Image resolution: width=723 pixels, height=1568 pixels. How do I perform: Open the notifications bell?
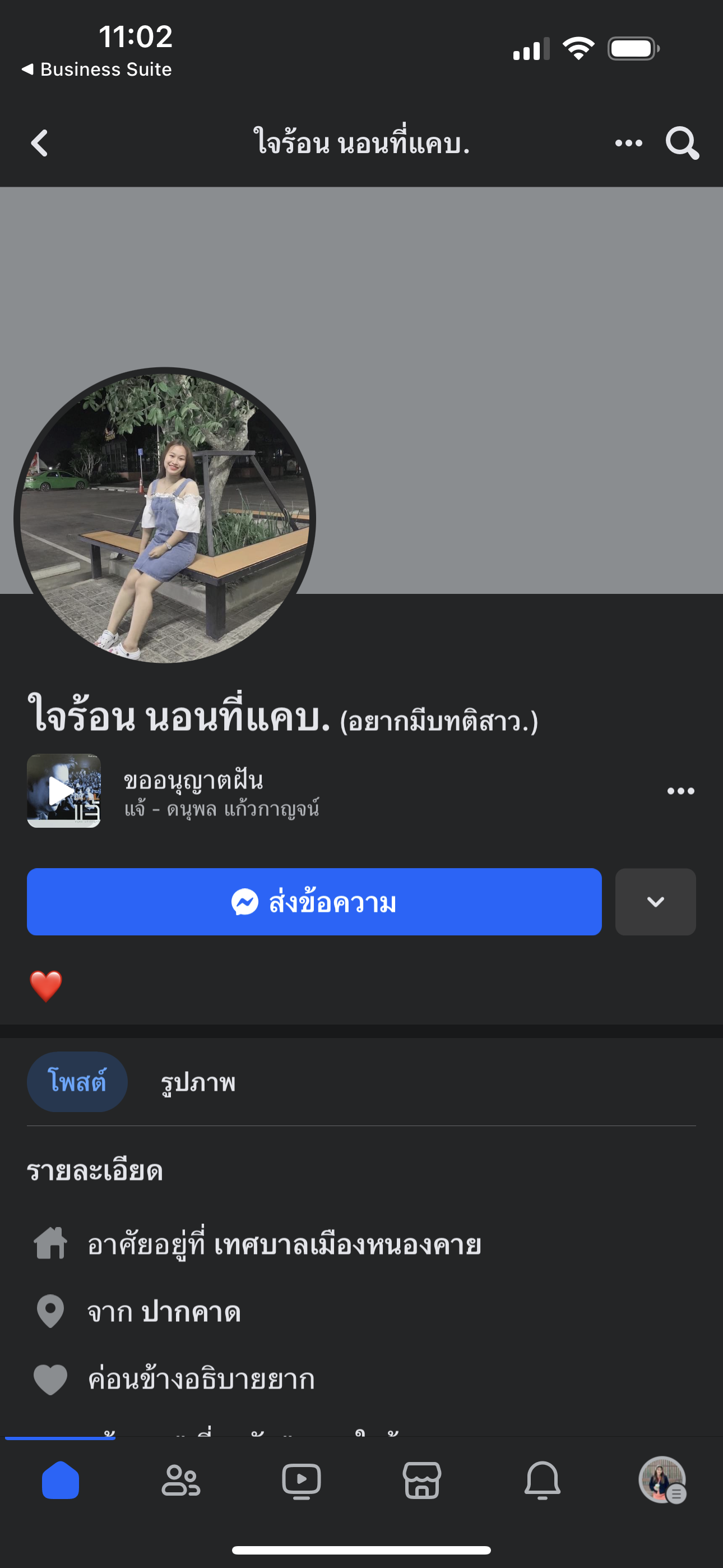[x=543, y=1480]
